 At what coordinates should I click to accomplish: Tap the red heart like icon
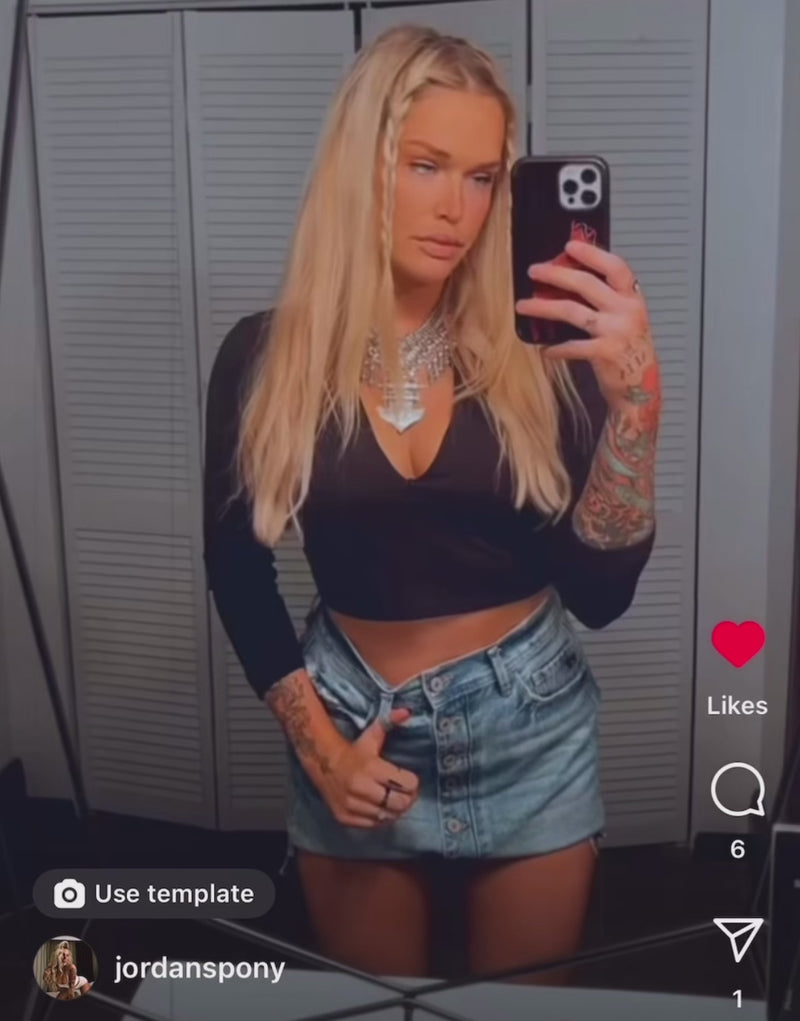(738, 643)
